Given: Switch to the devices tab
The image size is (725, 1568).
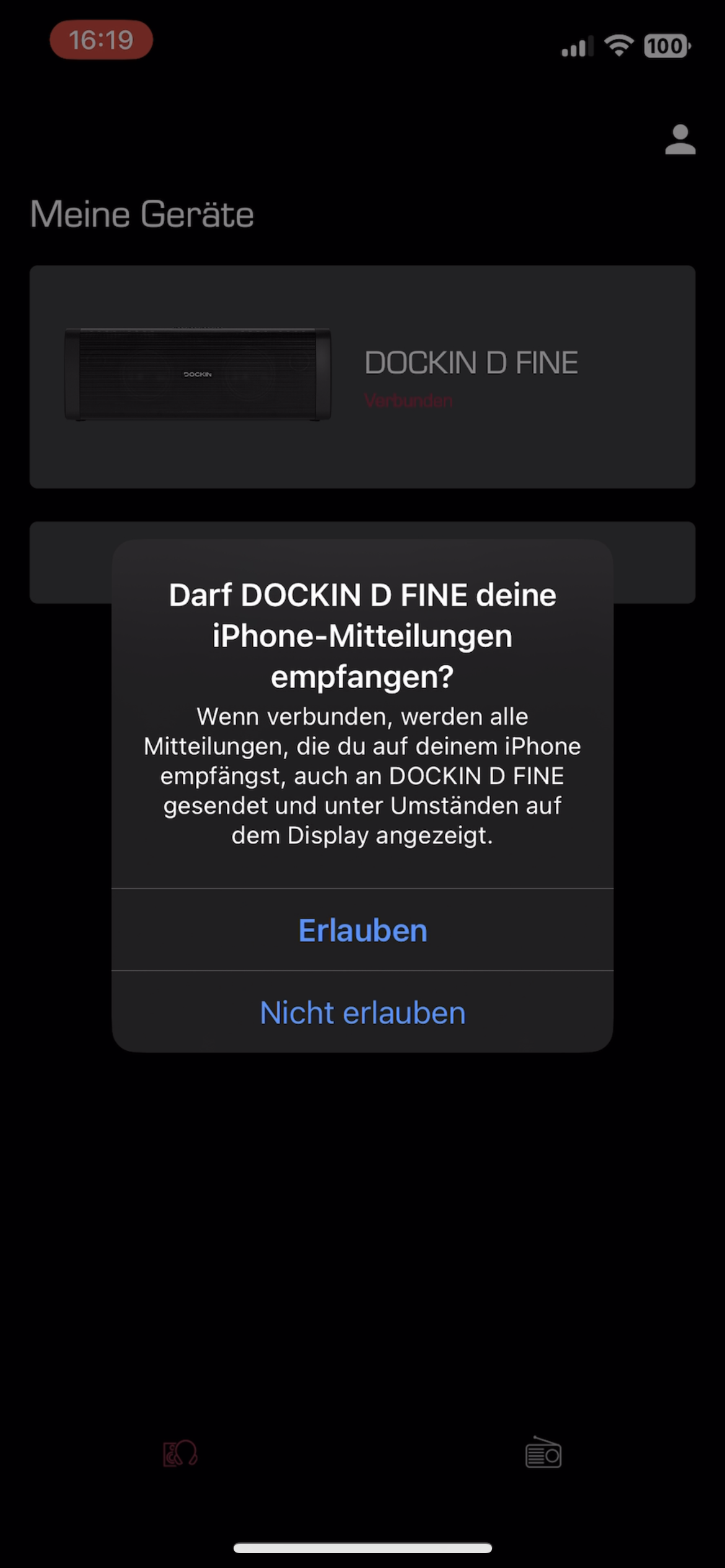Looking at the screenshot, I should [x=180, y=1453].
